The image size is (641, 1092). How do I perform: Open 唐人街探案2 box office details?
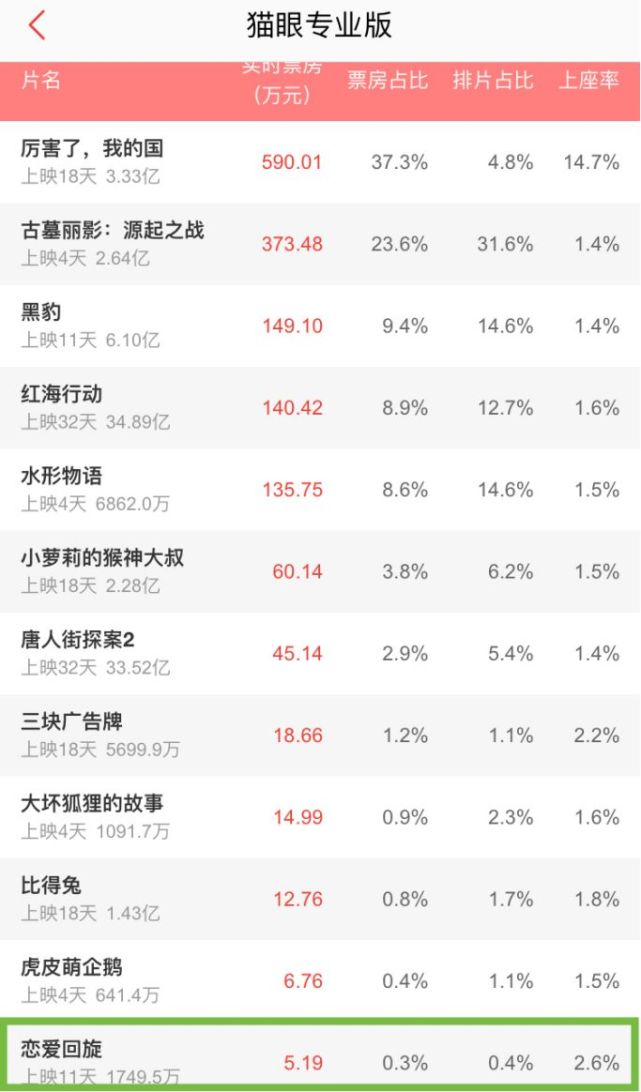(x=320, y=653)
